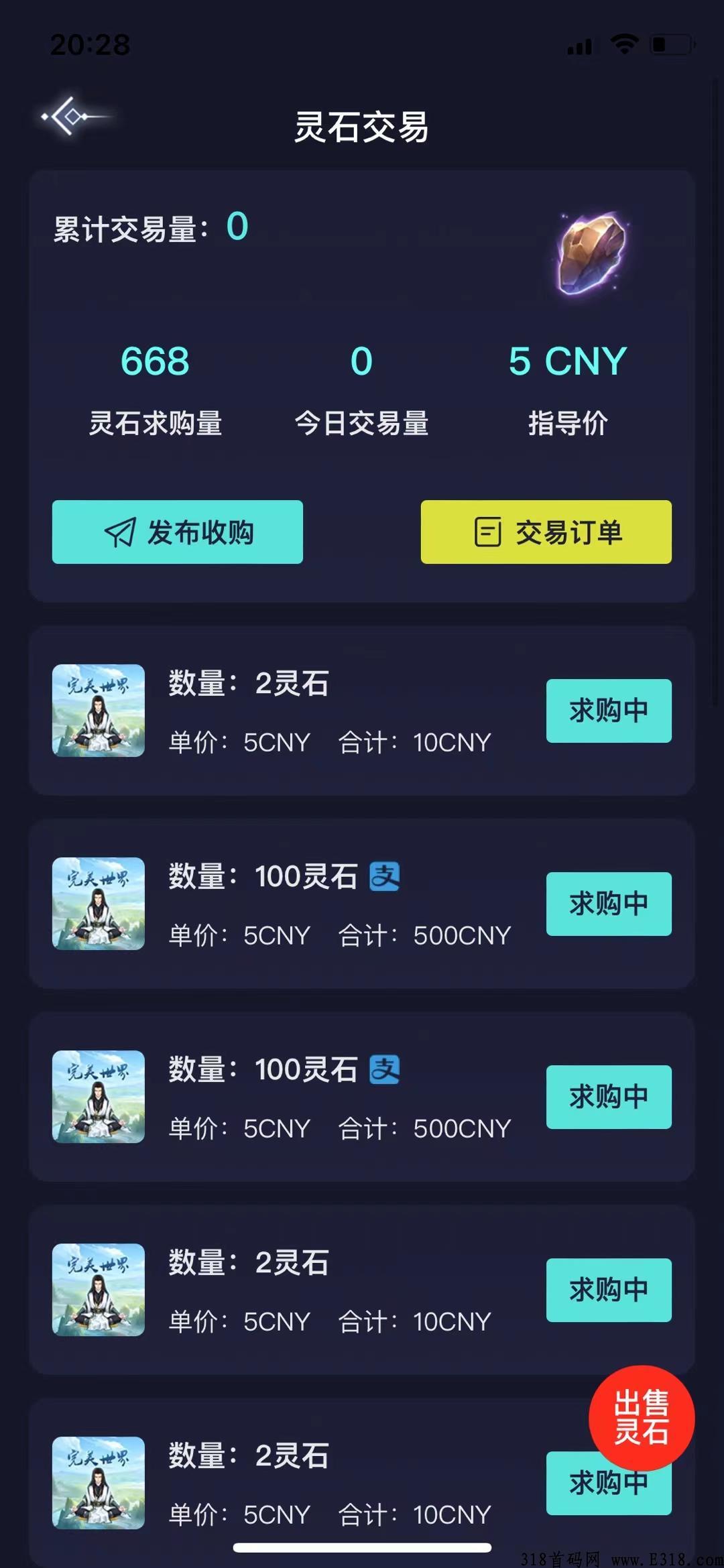This screenshot has width=724, height=1568.
Task: Click the back arrow icon
Action: pyautogui.click(x=72, y=115)
